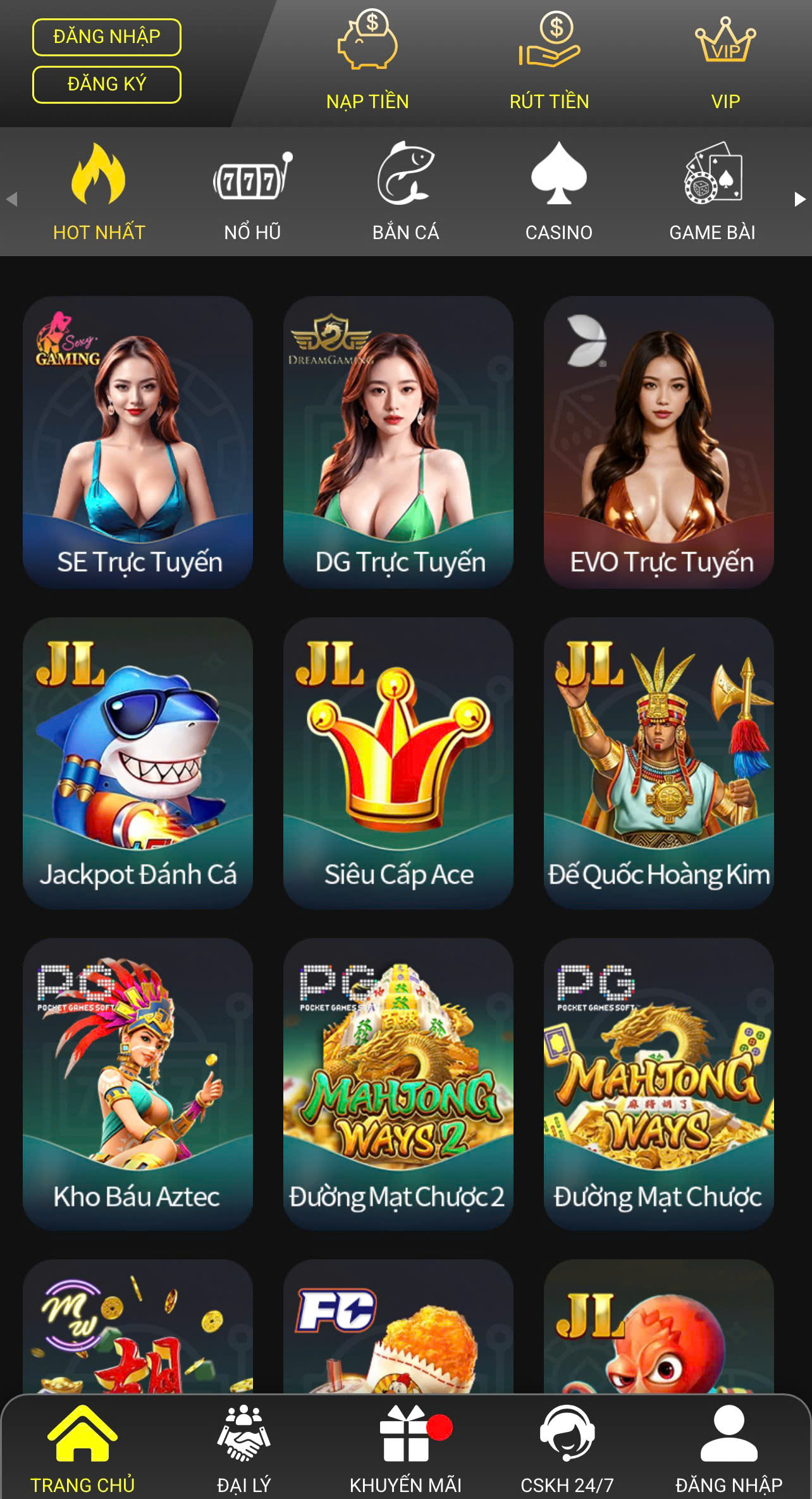Tap the top ĐĂNG NHẬP button

[x=106, y=37]
